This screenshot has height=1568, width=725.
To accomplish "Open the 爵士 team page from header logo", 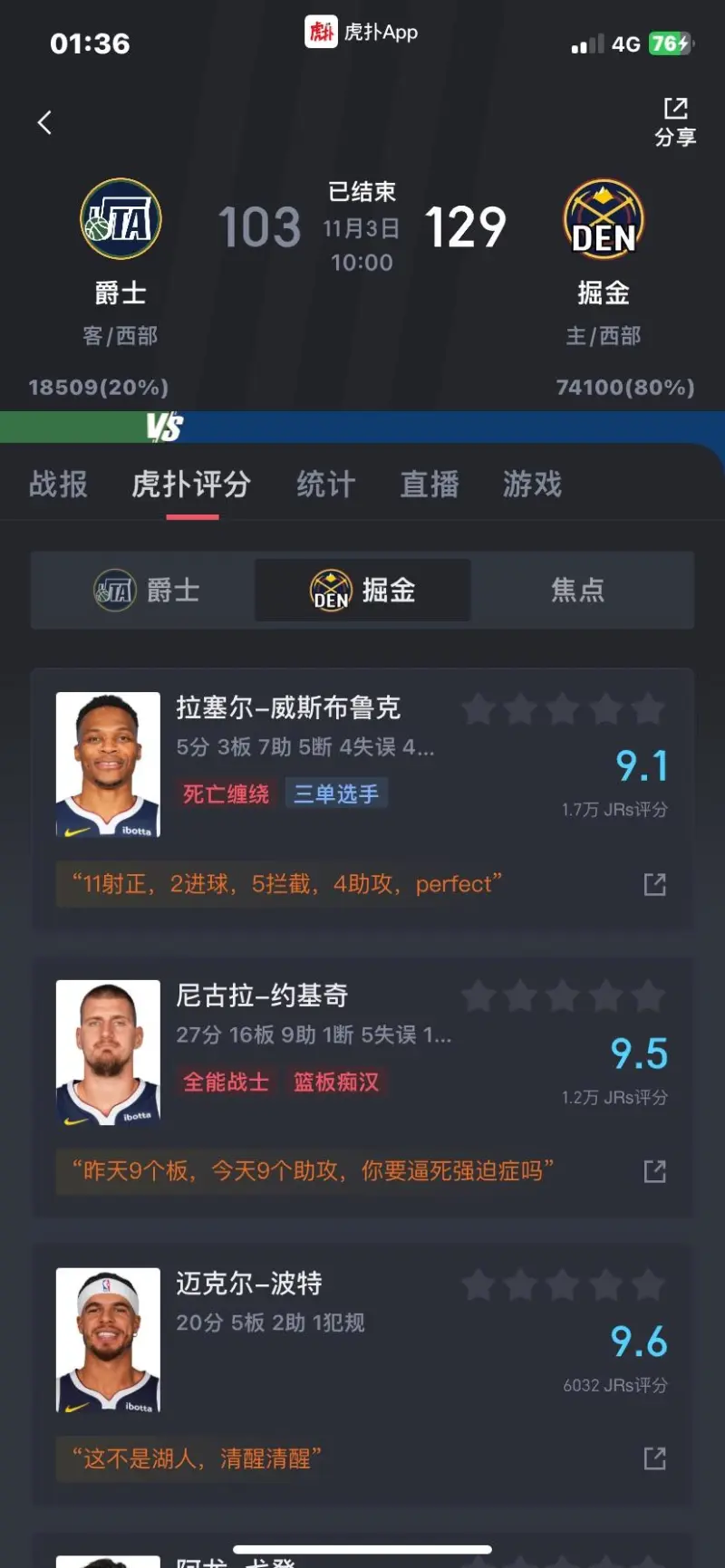I will (x=121, y=220).
